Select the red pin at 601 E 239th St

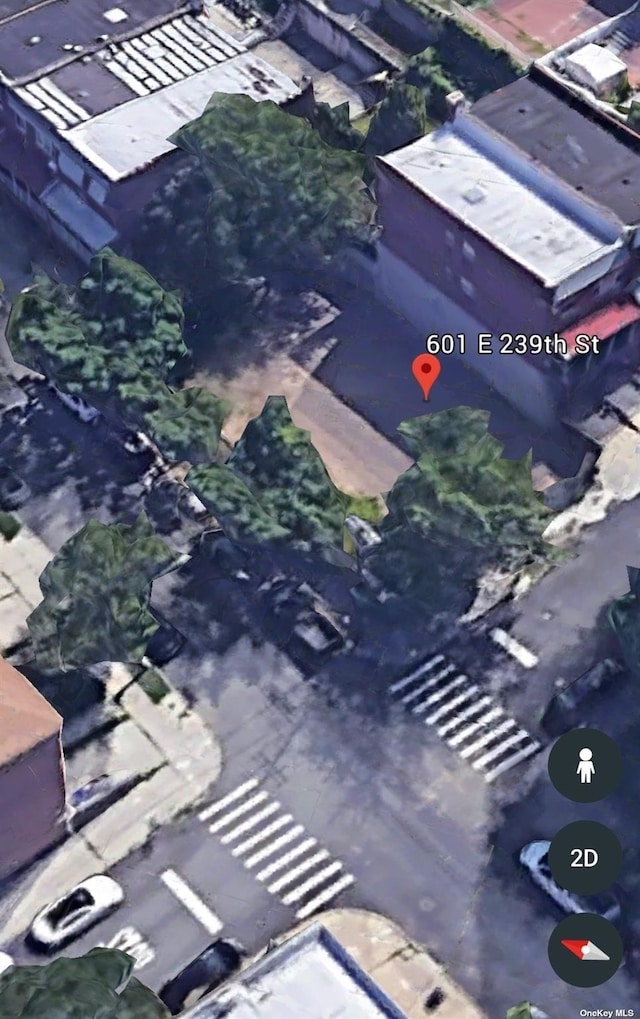(426, 374)
